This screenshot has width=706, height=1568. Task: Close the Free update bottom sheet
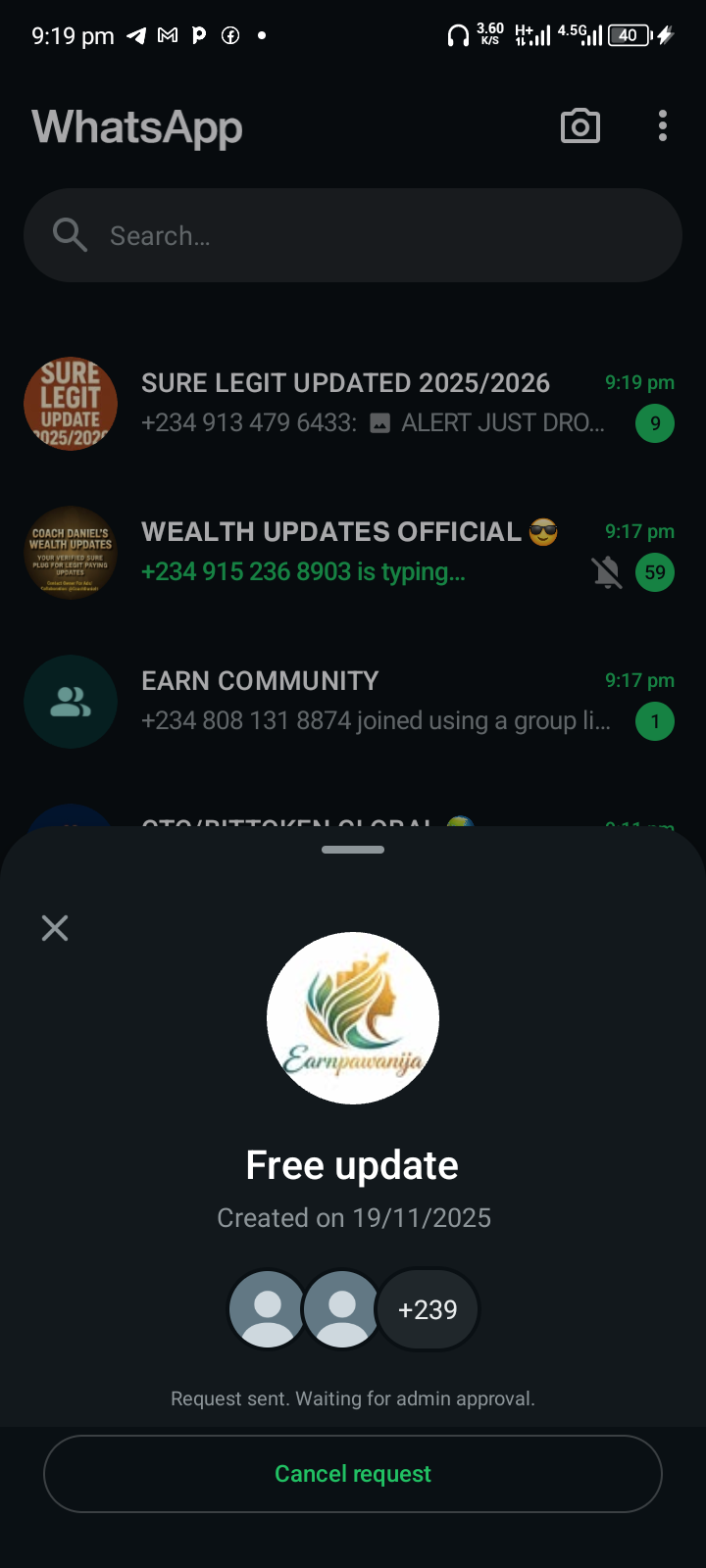[55, 928]
